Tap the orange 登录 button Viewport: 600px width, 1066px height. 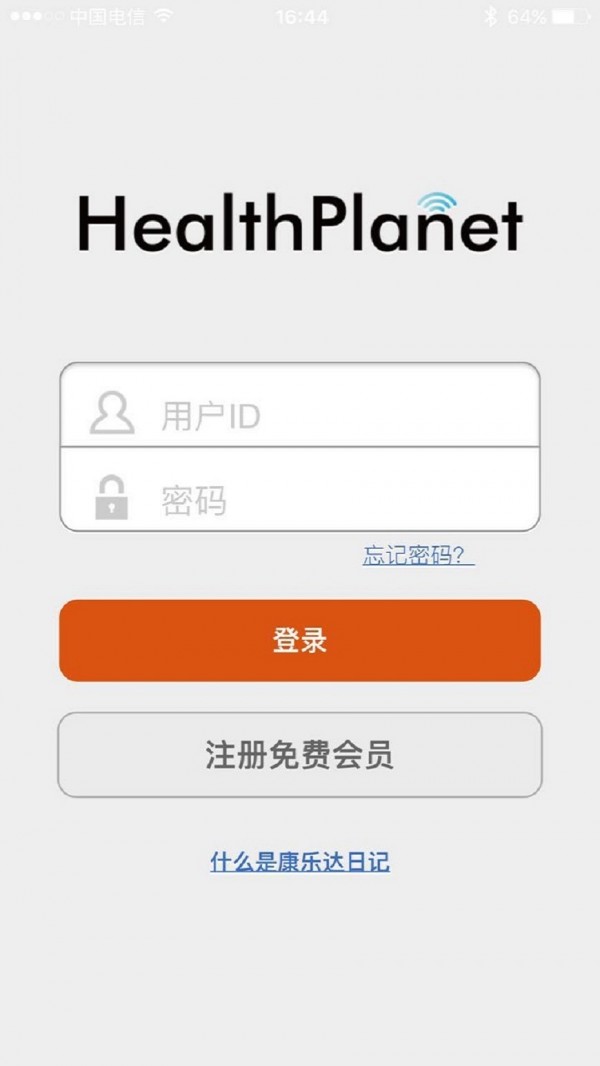coord(300,640)
